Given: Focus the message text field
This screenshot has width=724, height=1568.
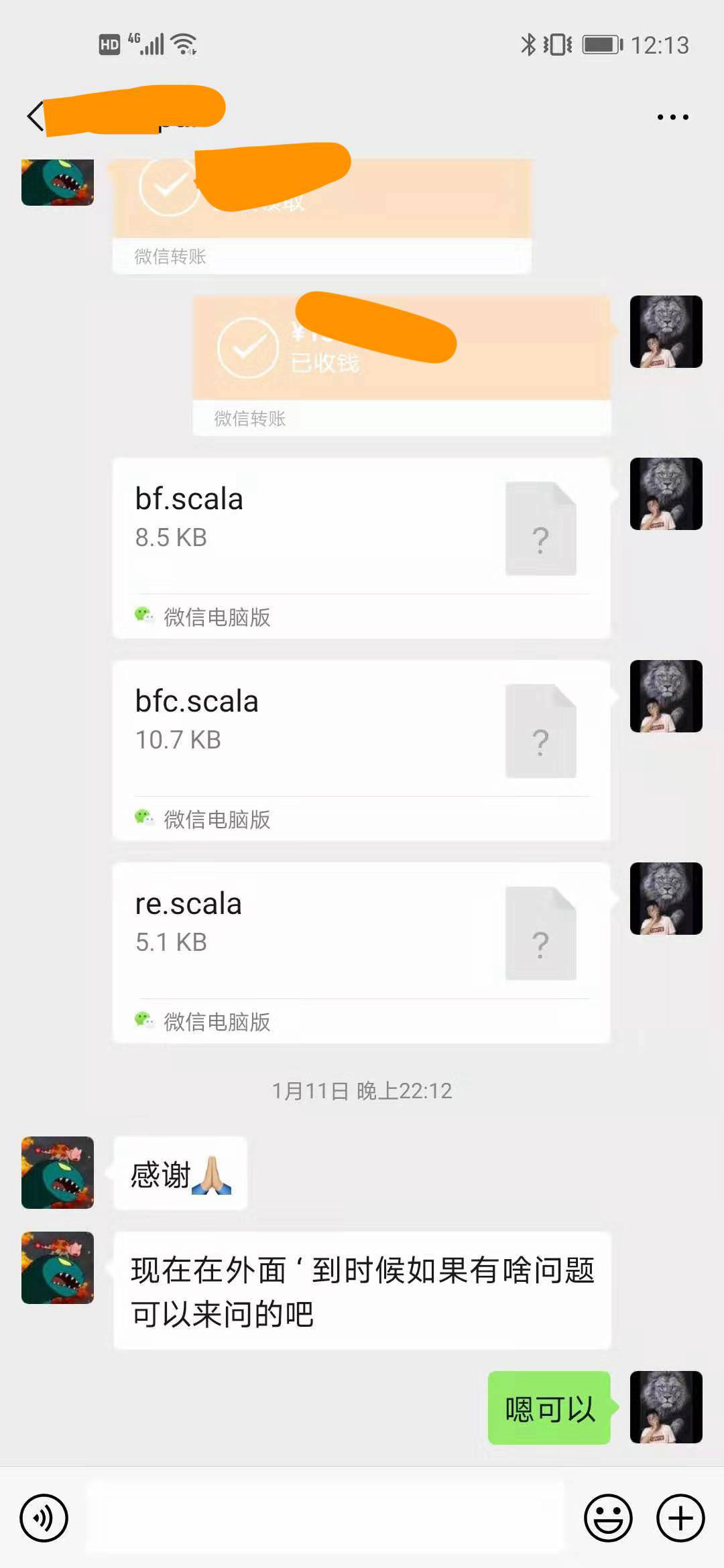Looking at the screenshot, I should pyautogui.click(x=325, y=1518).
